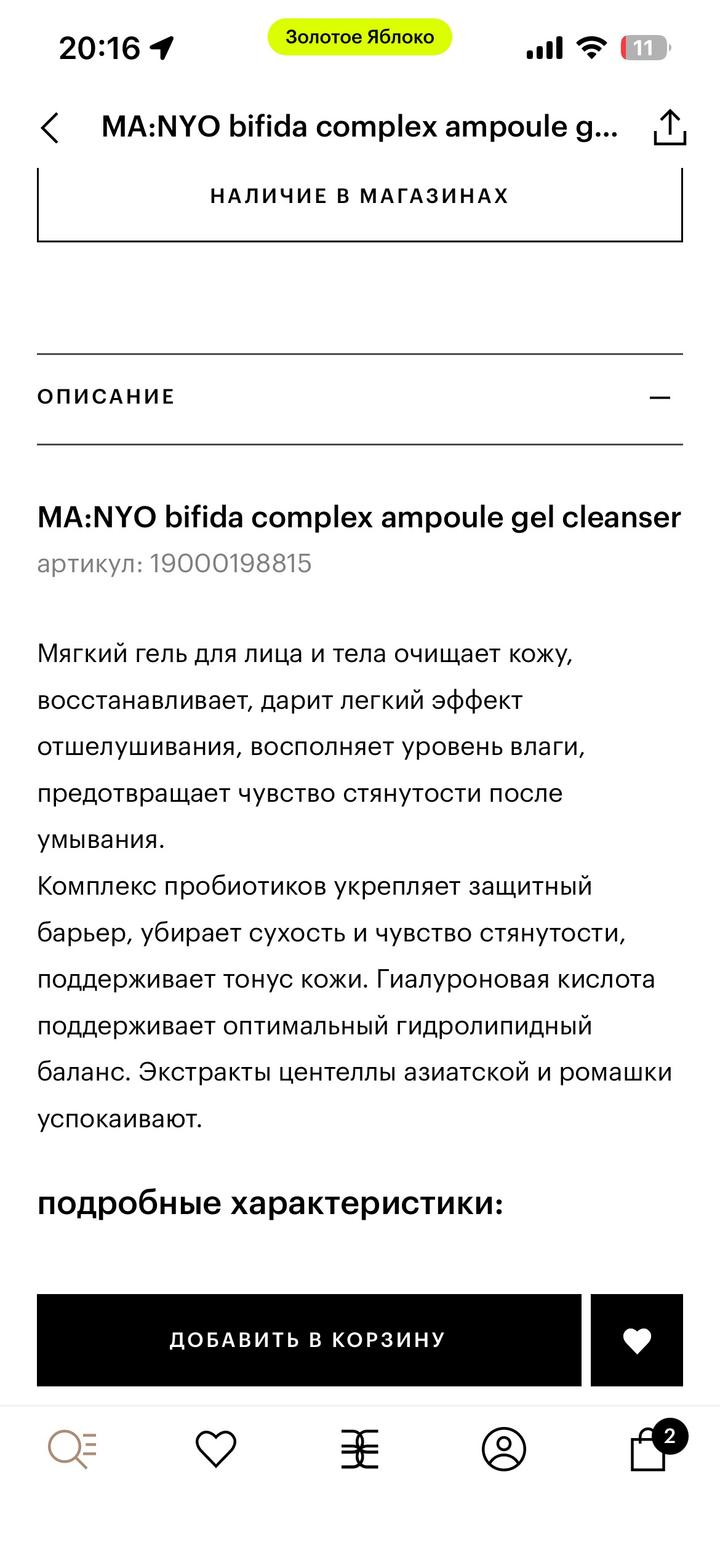Add product to favorites with heart button
The image size is (720, 1558).
tap(637, 1340)
